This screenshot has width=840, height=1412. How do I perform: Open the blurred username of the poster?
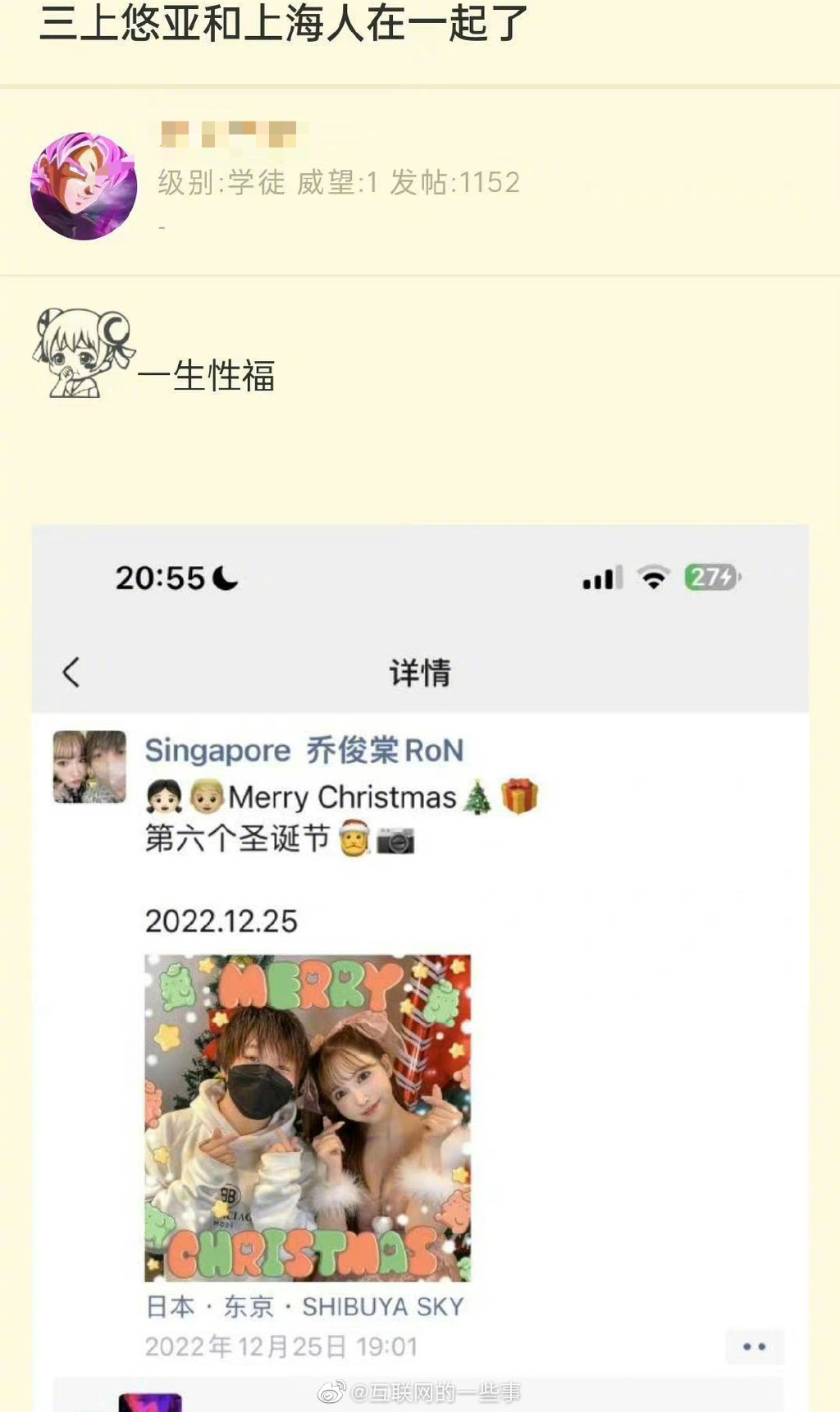point(228,135)
